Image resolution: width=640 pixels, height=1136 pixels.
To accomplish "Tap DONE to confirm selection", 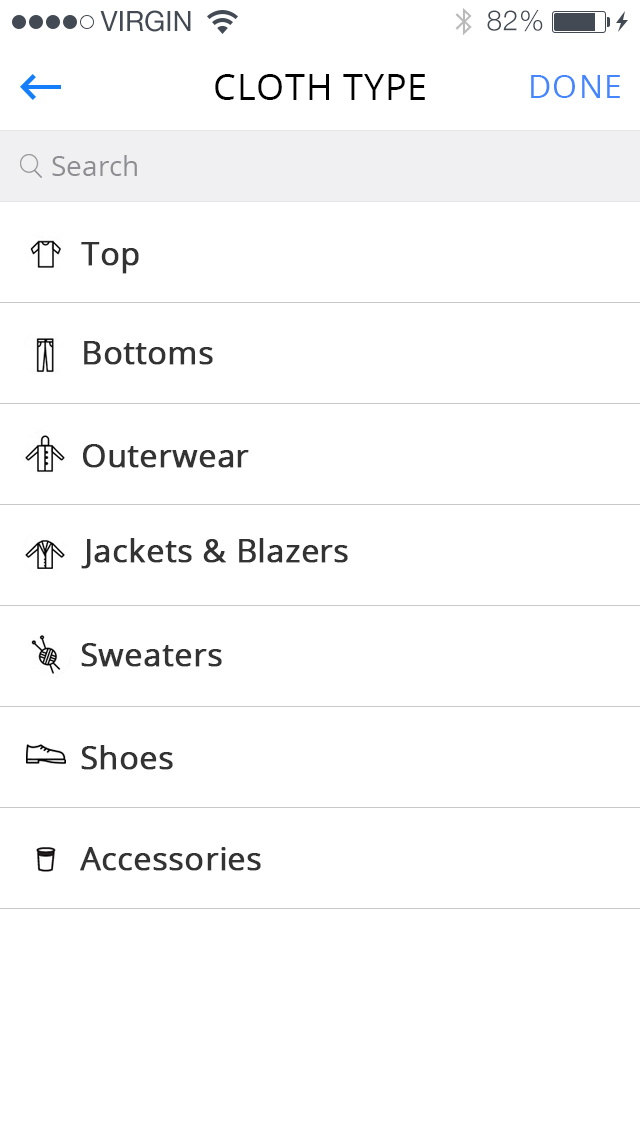I will coord(575,88).
